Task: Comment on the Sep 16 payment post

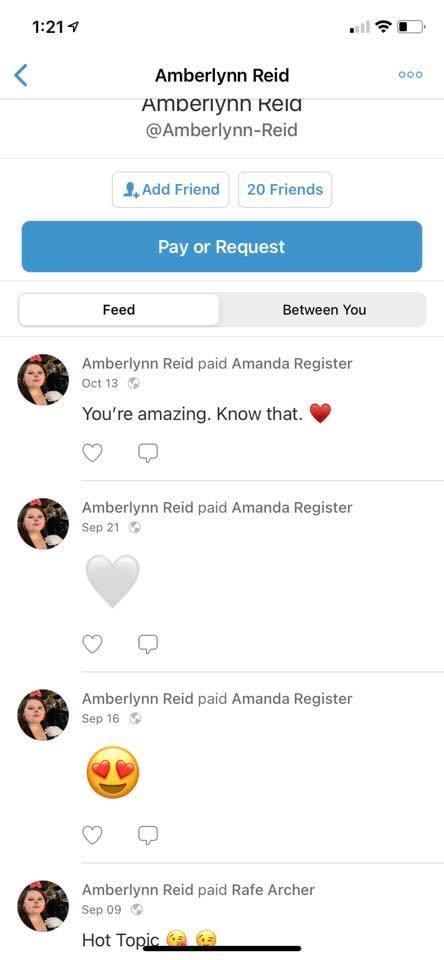Action: tap(148, 834)
